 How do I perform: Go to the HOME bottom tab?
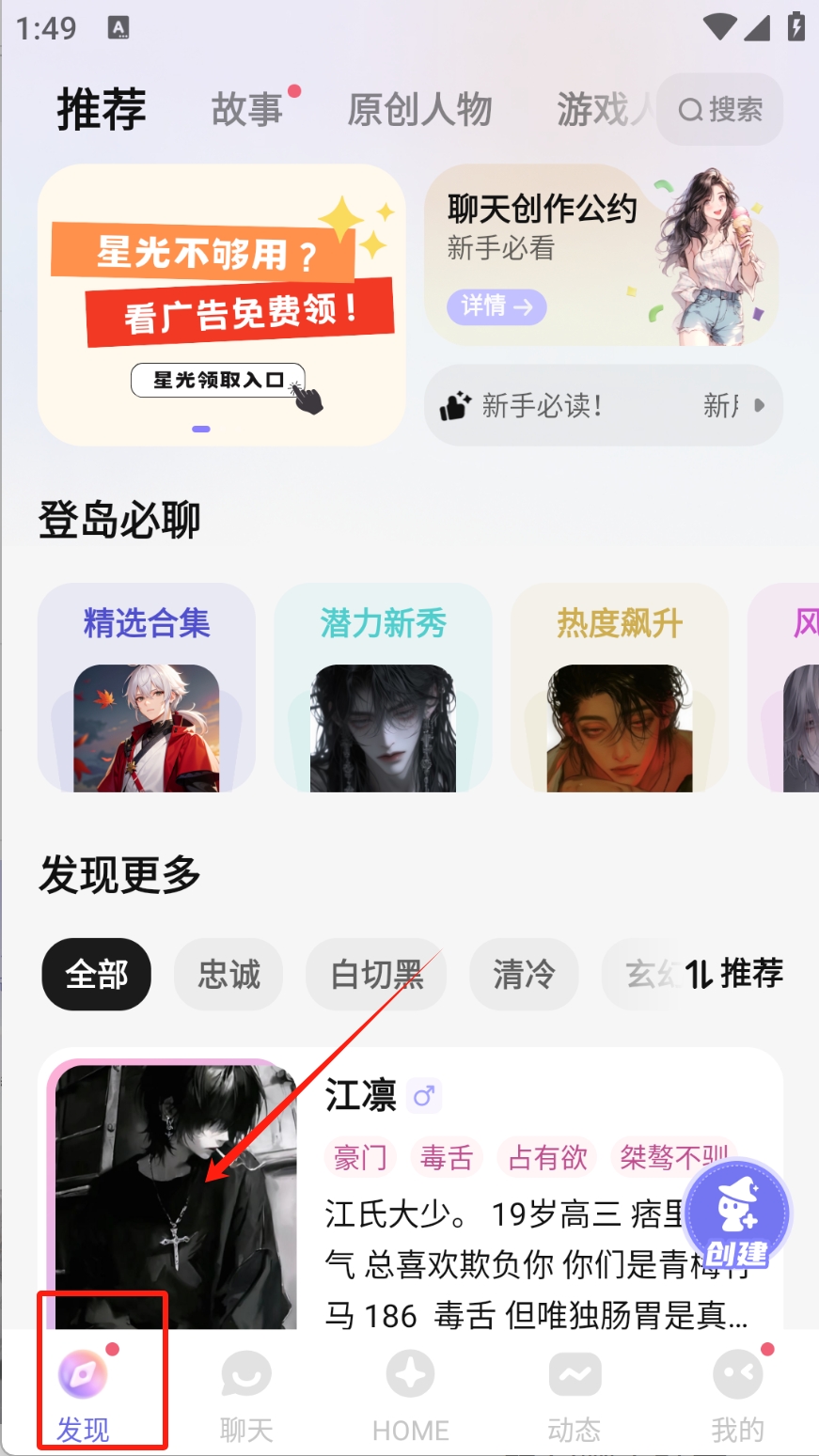(410, 1396)
